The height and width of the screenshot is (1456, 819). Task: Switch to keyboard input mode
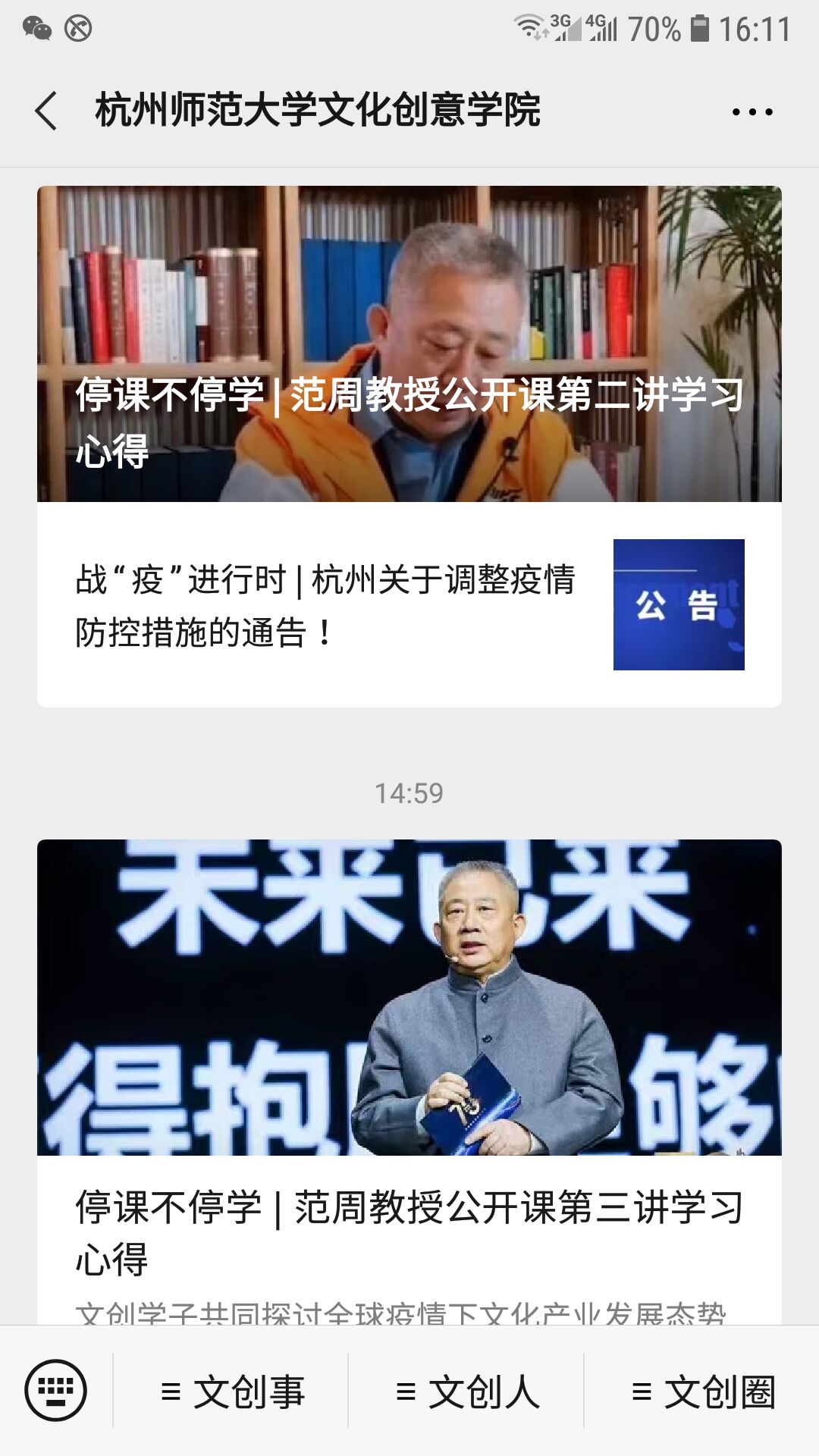point(56,1391)
